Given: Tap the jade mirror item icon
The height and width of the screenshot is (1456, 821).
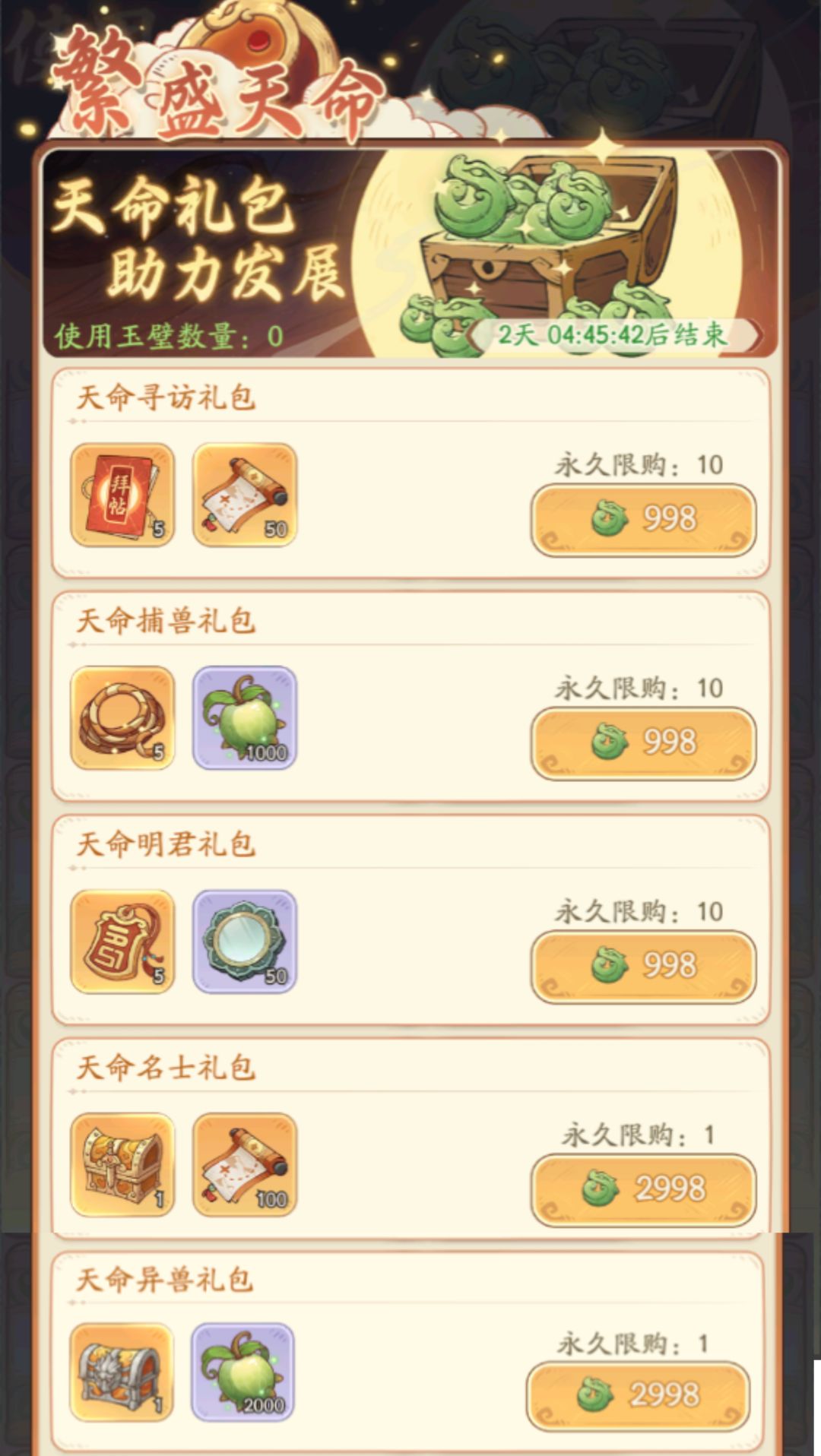Looking at the screenshot, I should pyautogui.click(x=245, y=942).
